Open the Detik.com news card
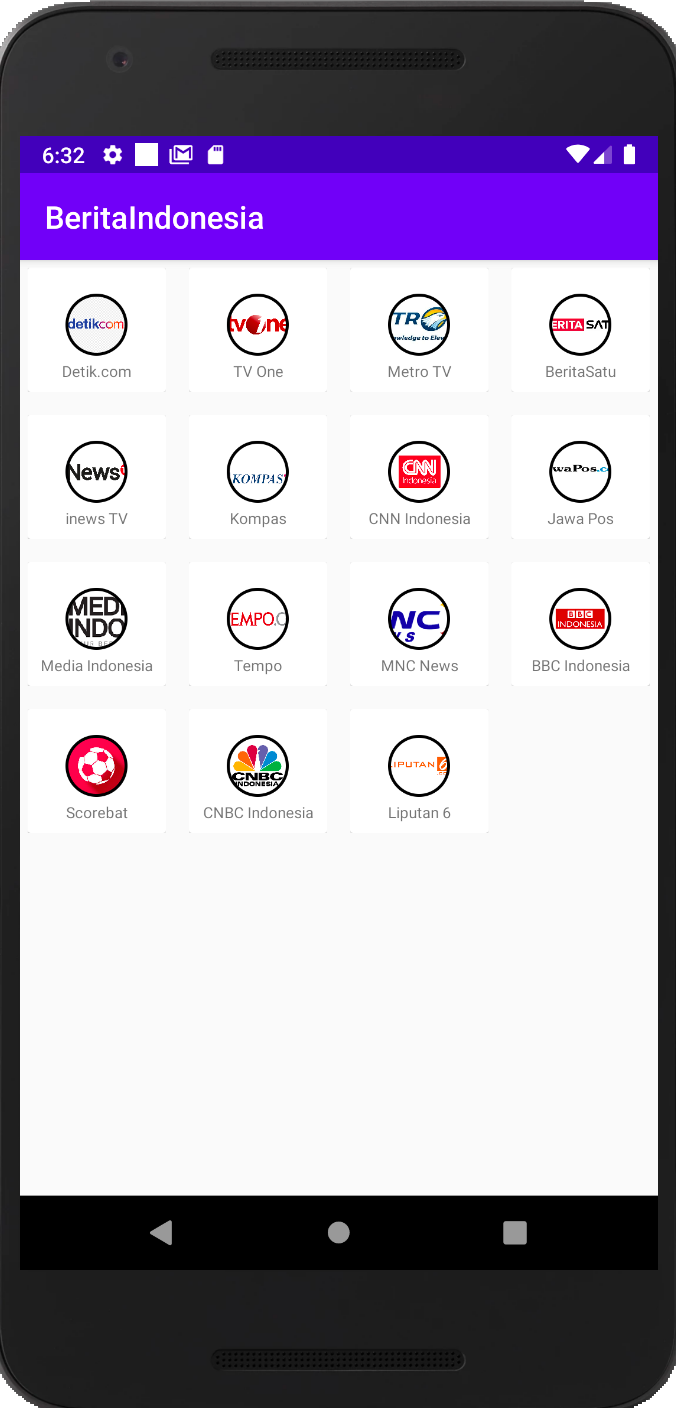Viewport: 676px width, 1408px height. click(x=97, y=330)
